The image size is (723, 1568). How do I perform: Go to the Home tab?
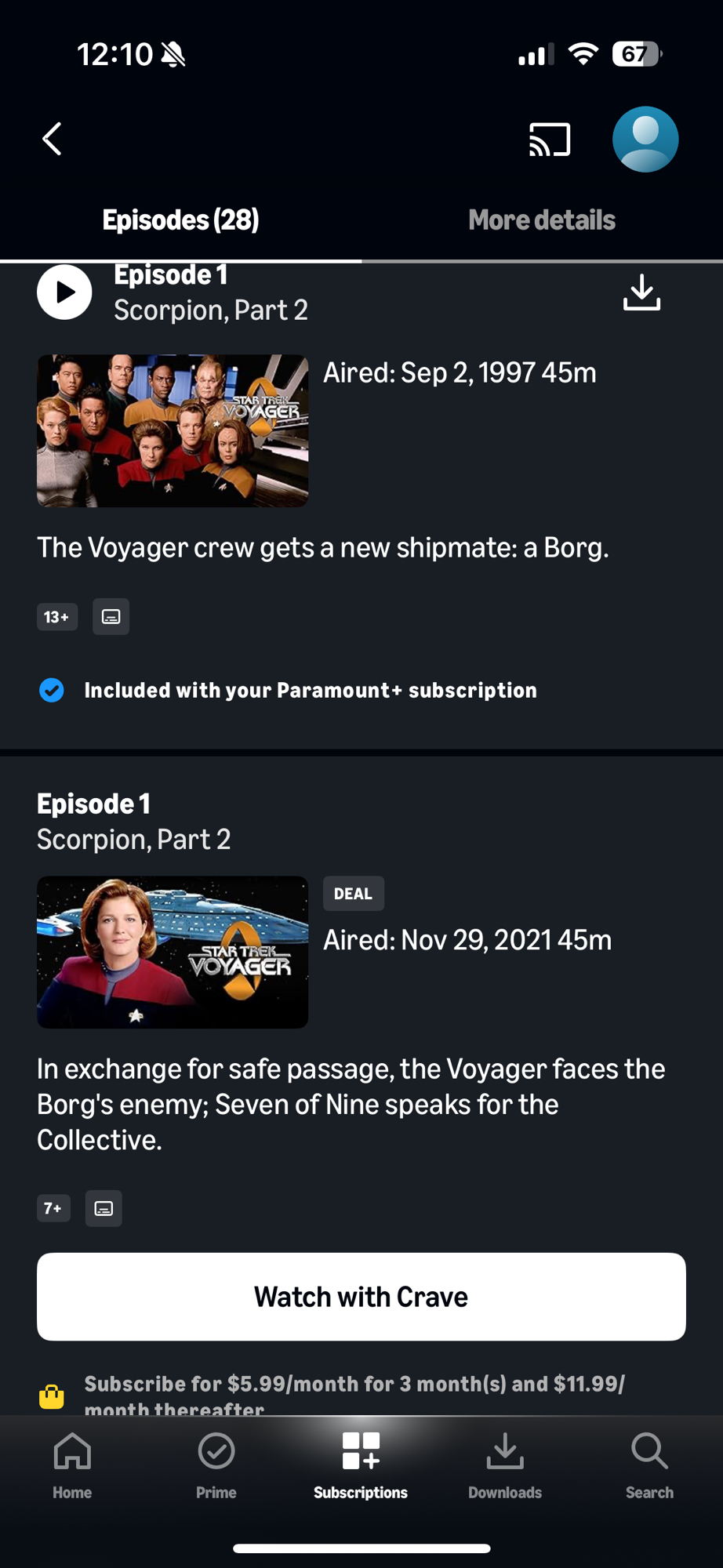[x=72, y=1465]
